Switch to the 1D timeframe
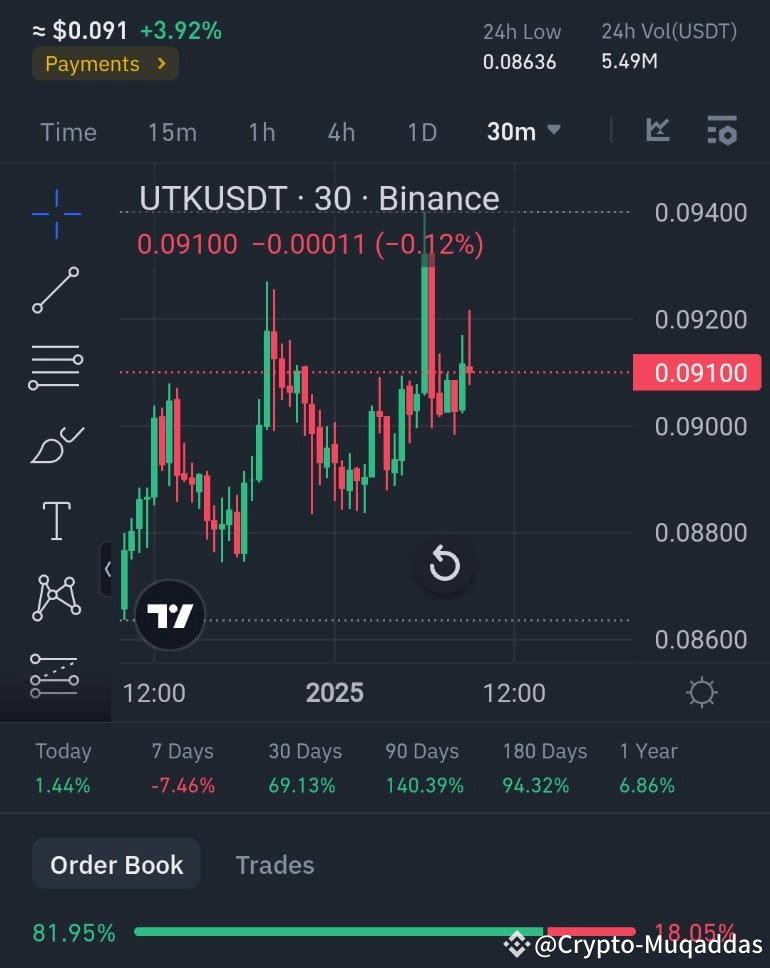The height and width of the screenshot is (968, 770). click(x=421, y=131)
